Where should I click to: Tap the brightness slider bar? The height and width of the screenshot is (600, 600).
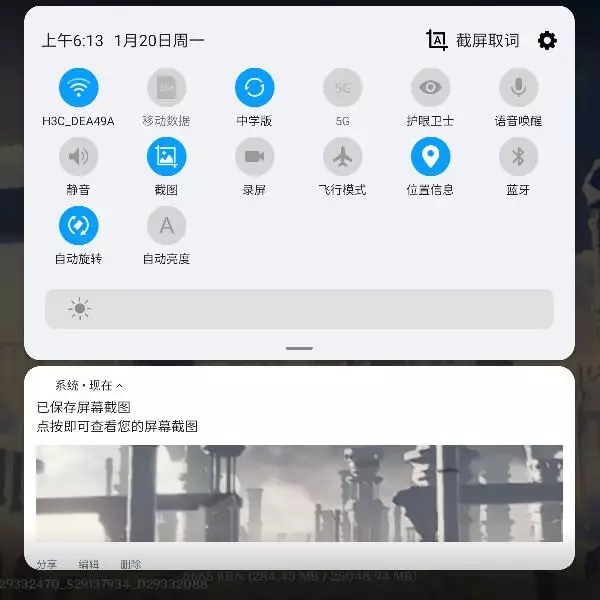[300, 309]
